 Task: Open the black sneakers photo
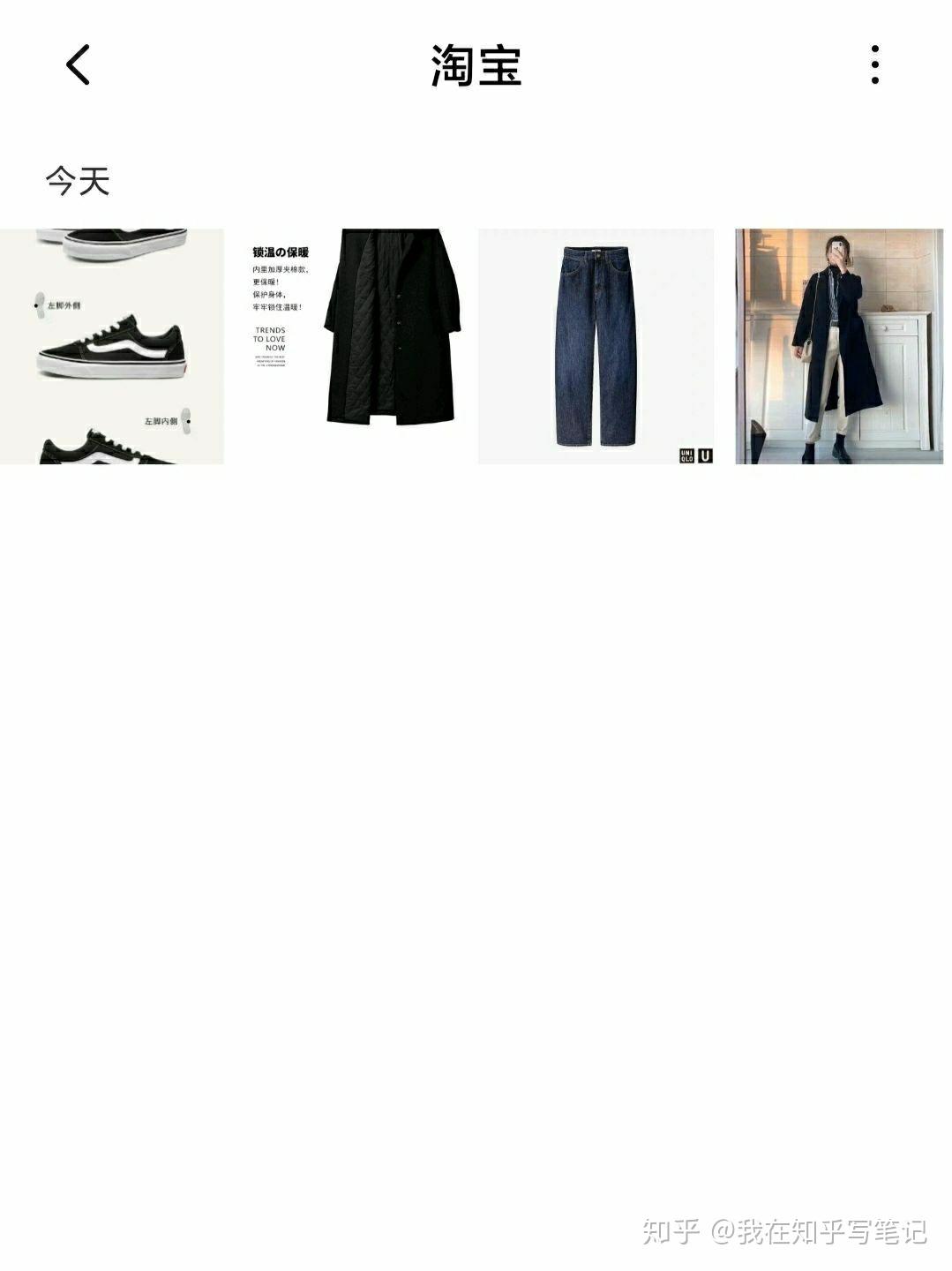(x=112, y=346)
